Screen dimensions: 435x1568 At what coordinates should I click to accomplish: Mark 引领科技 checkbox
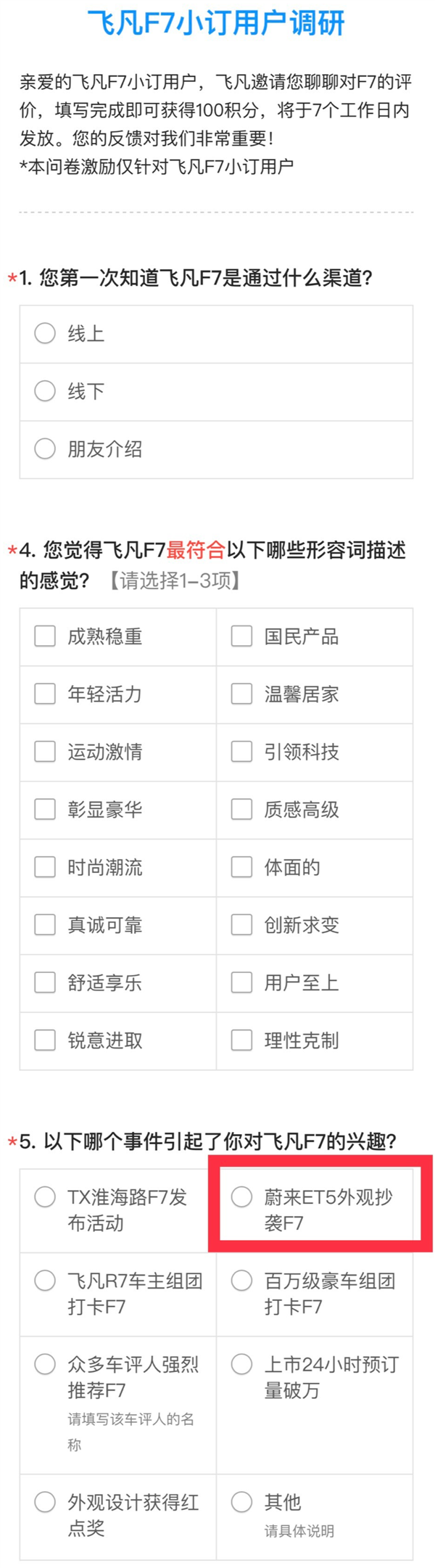(241, 752)
